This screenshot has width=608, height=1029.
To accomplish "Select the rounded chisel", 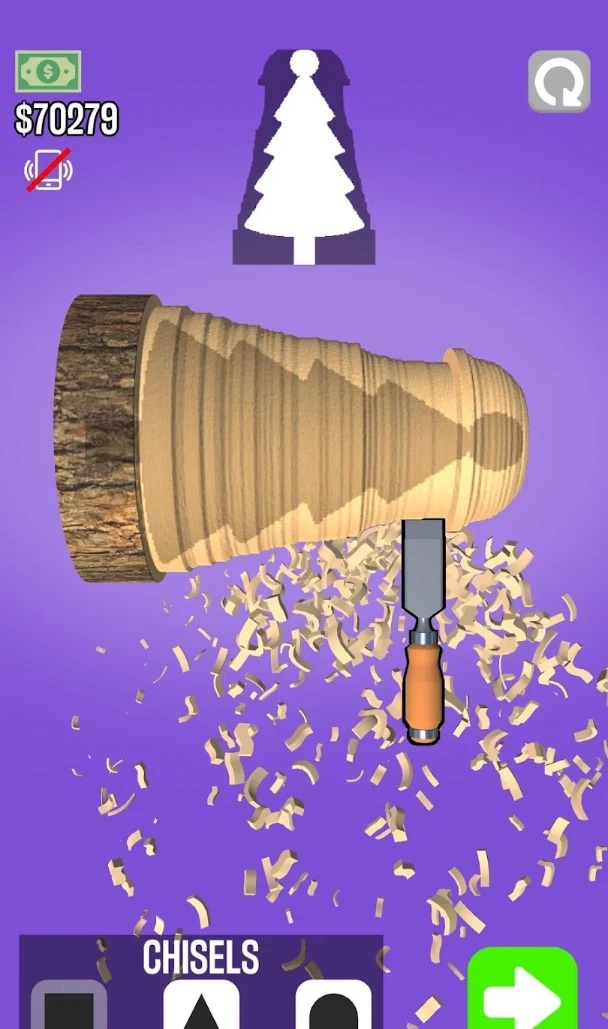I will (x=333, y=1005).
